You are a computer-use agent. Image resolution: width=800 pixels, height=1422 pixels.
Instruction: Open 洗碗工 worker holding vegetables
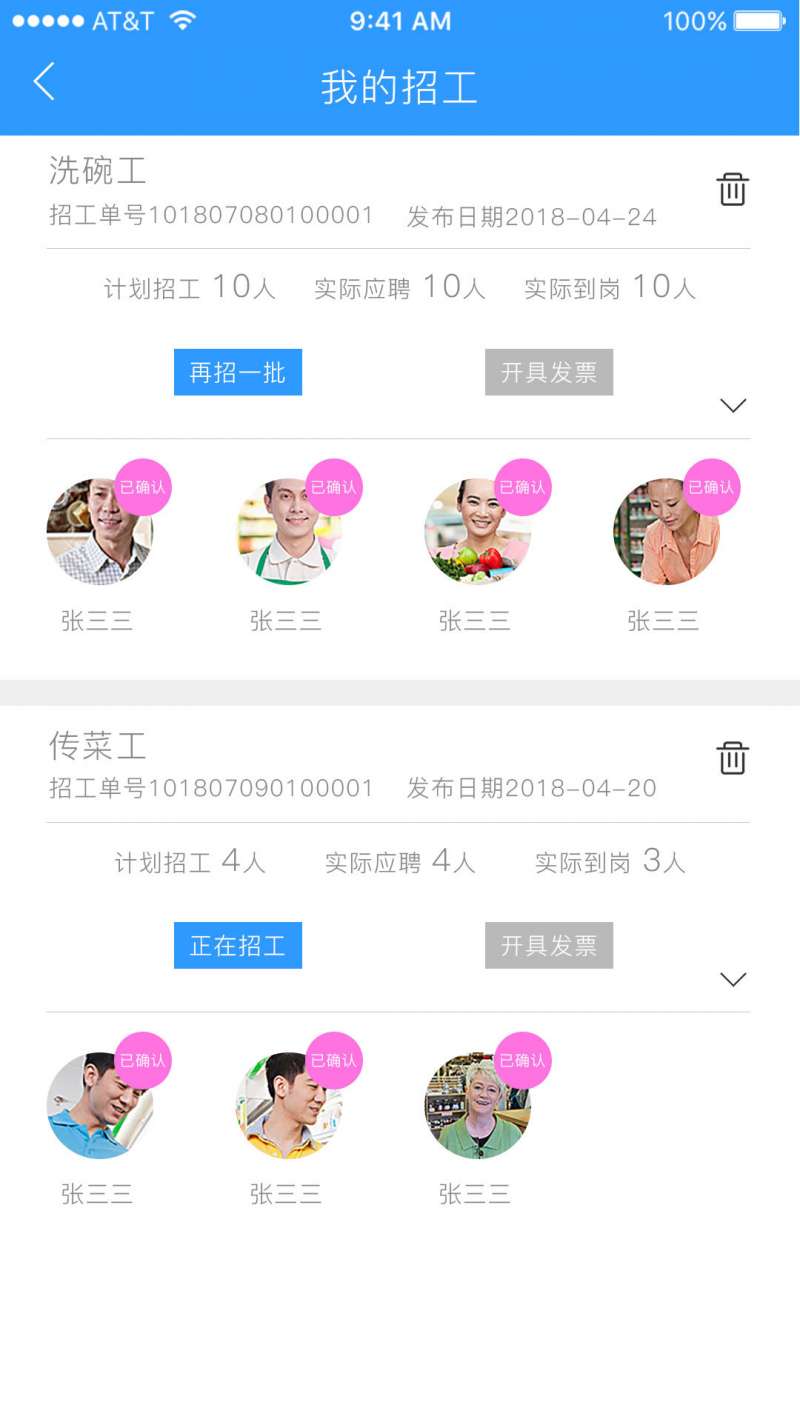coord(477,531)
